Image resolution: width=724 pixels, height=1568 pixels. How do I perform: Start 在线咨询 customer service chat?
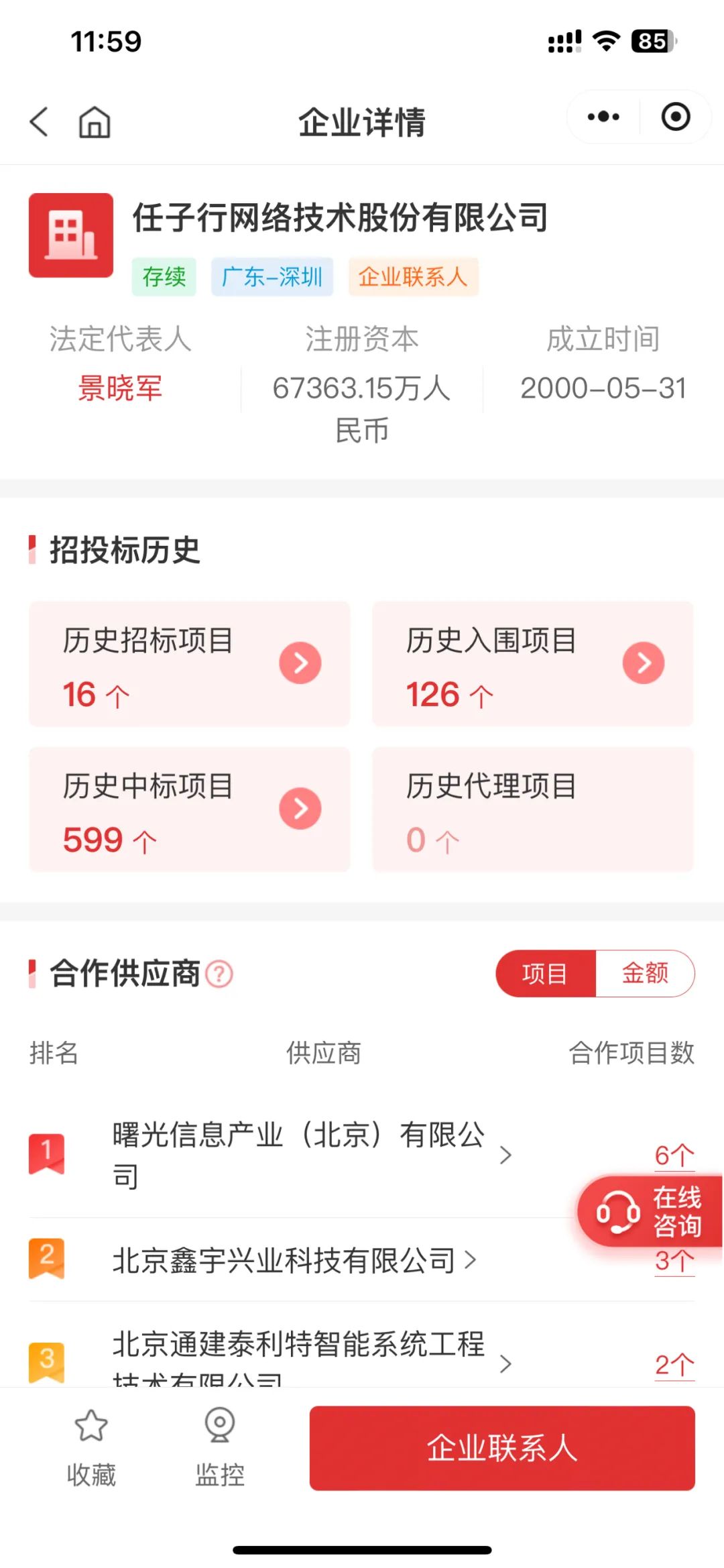click(650, 1211)
